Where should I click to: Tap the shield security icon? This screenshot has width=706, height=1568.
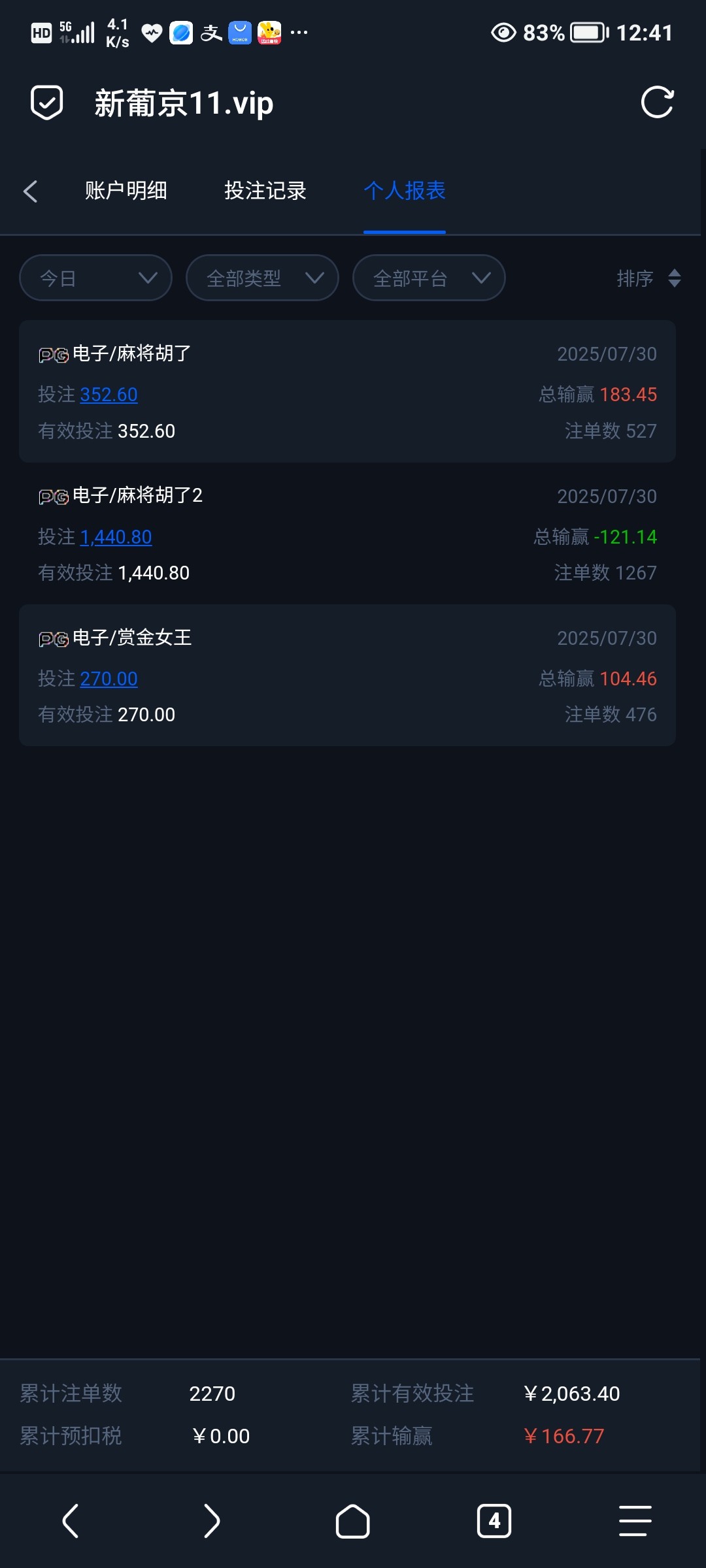click(x=47, y=103)
